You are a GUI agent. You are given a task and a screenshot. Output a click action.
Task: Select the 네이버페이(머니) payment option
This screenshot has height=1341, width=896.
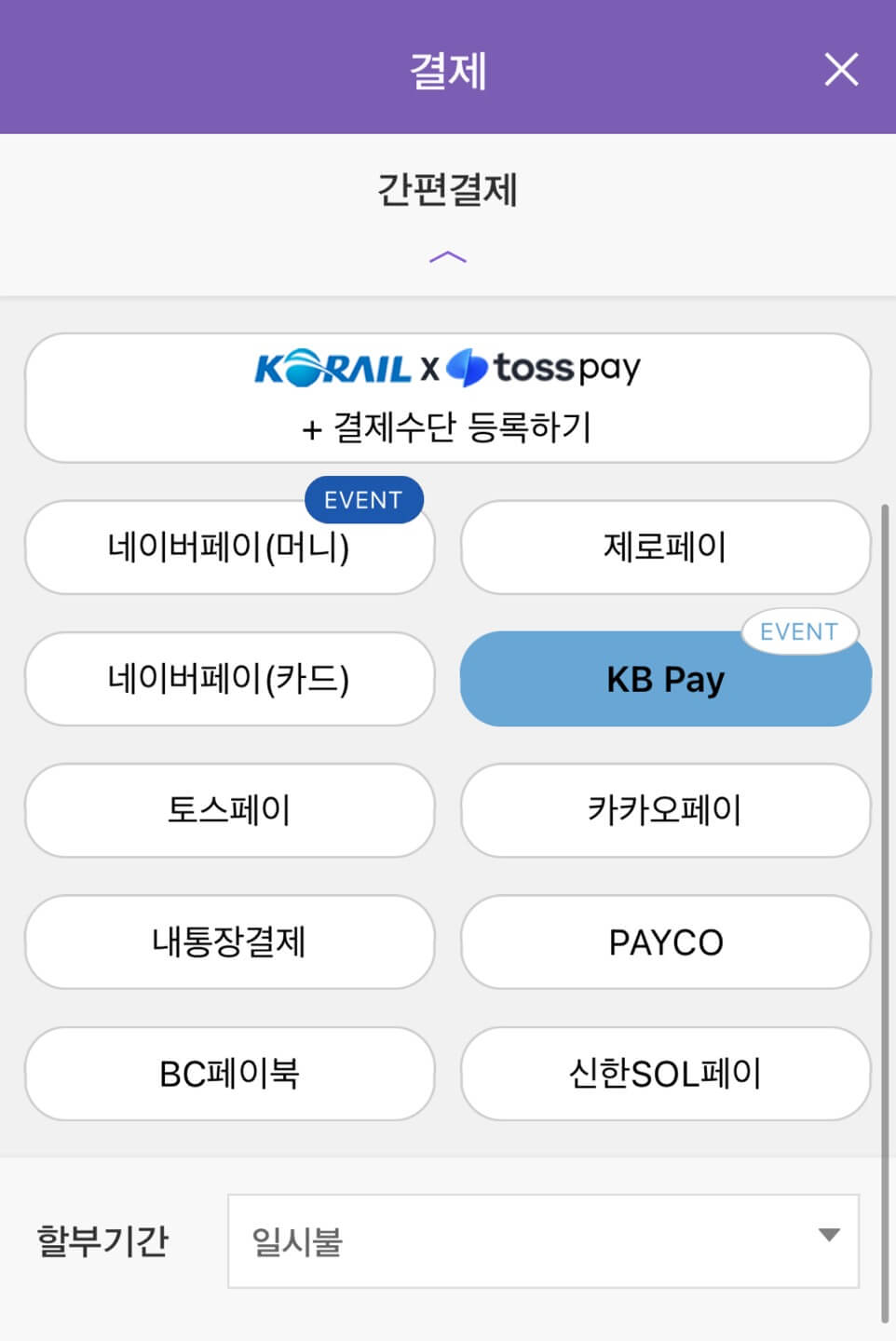230,548
